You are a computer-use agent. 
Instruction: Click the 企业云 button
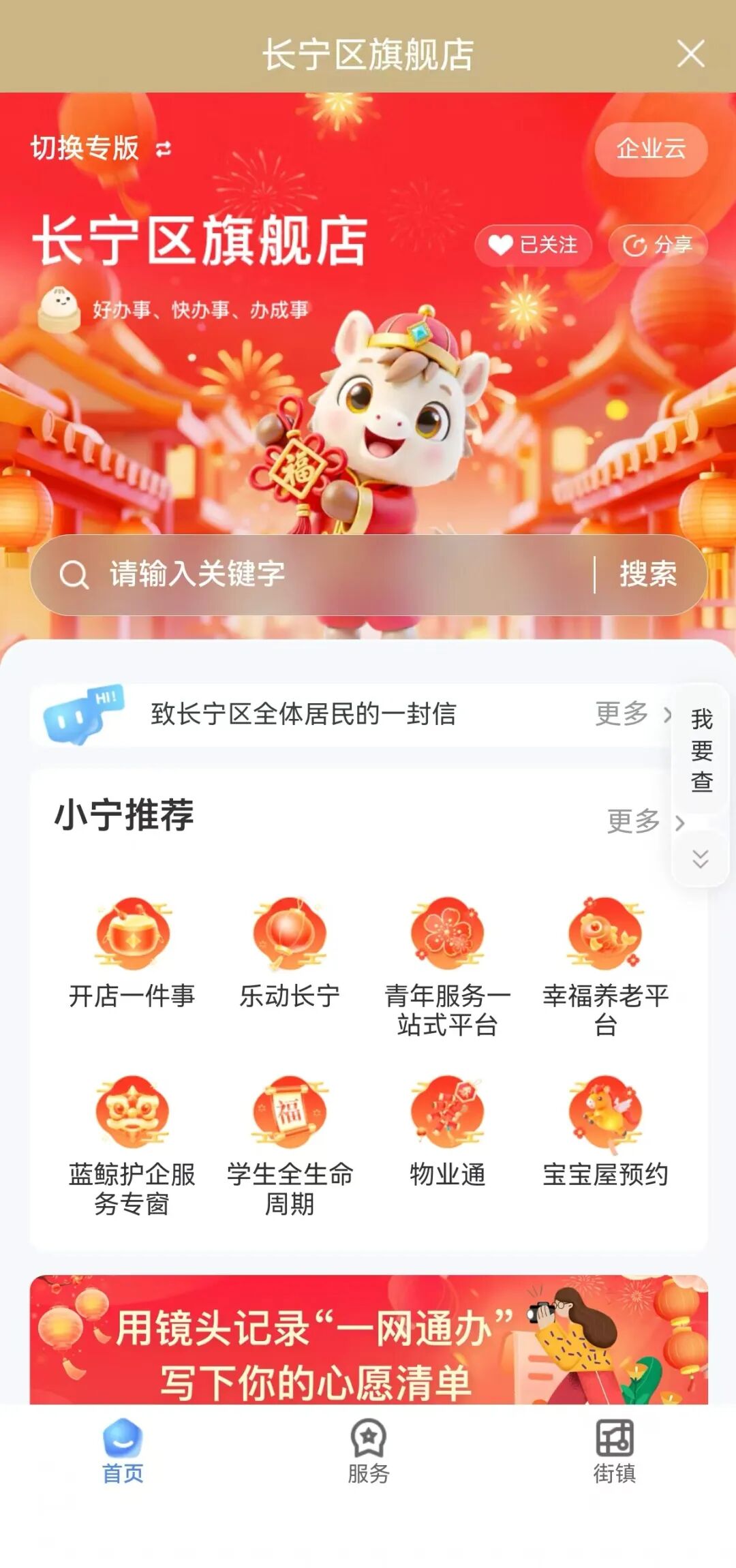649,149
